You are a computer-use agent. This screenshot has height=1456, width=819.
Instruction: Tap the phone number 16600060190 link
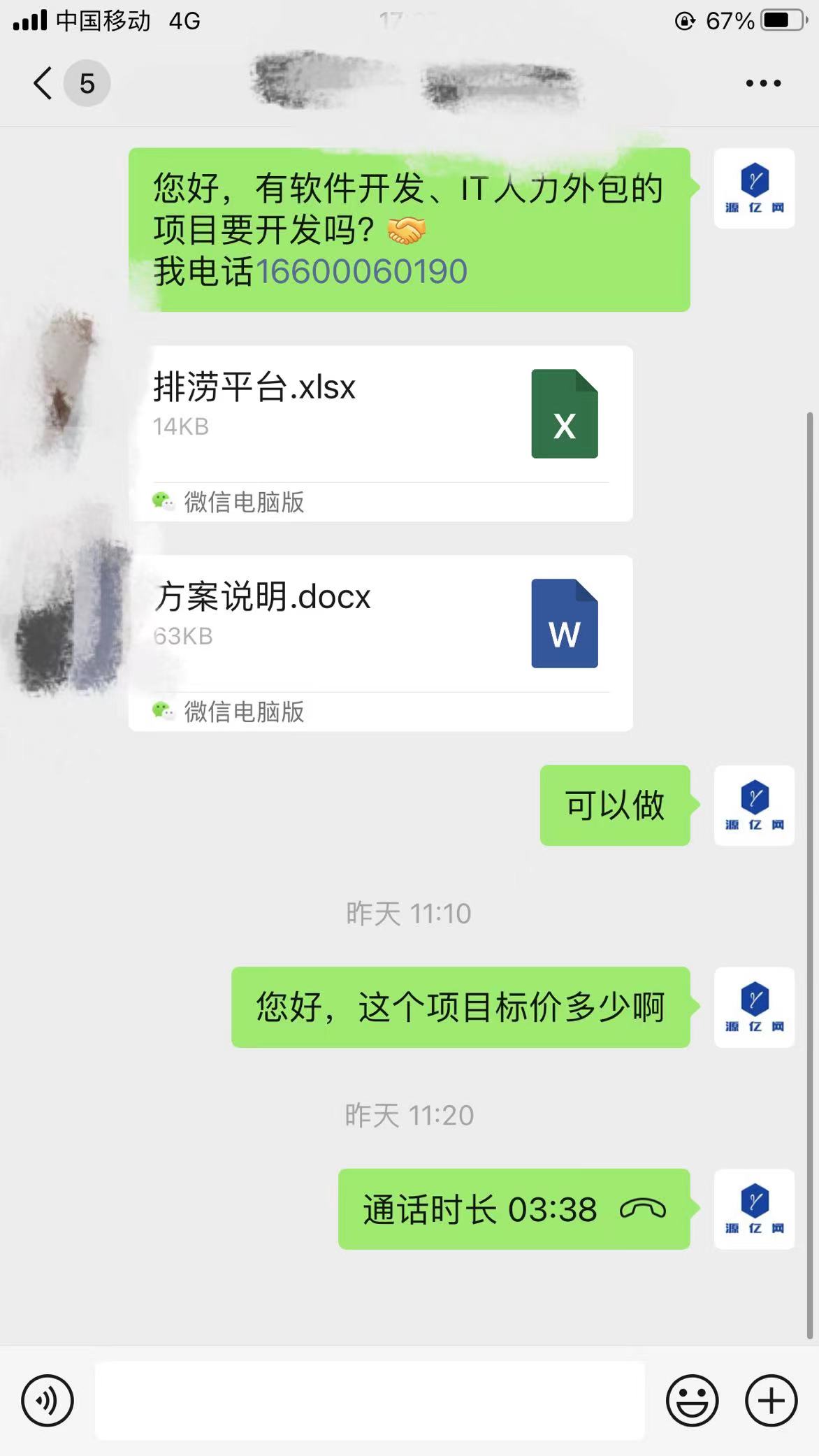[x=361, y=272]
